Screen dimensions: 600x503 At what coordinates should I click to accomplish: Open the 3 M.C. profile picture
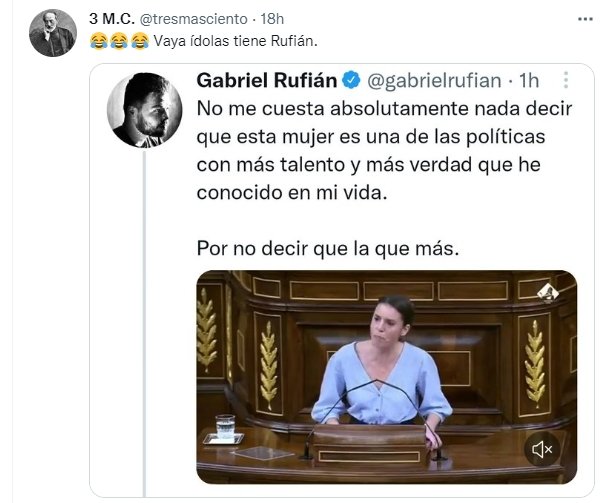(52, 33)
